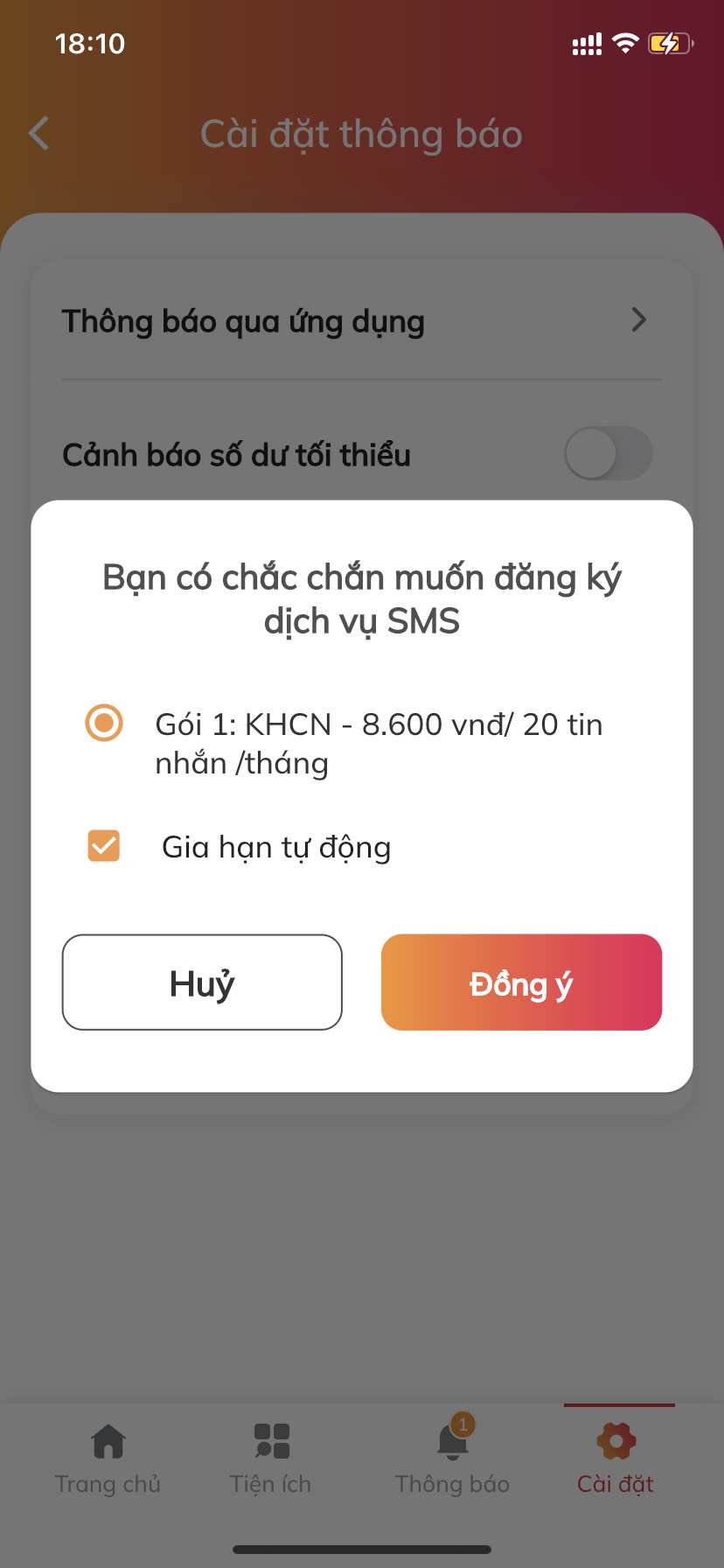724x1568 pixels.
Task: Select the Gói 1 KHCN radio option
Action: point(104,723)
